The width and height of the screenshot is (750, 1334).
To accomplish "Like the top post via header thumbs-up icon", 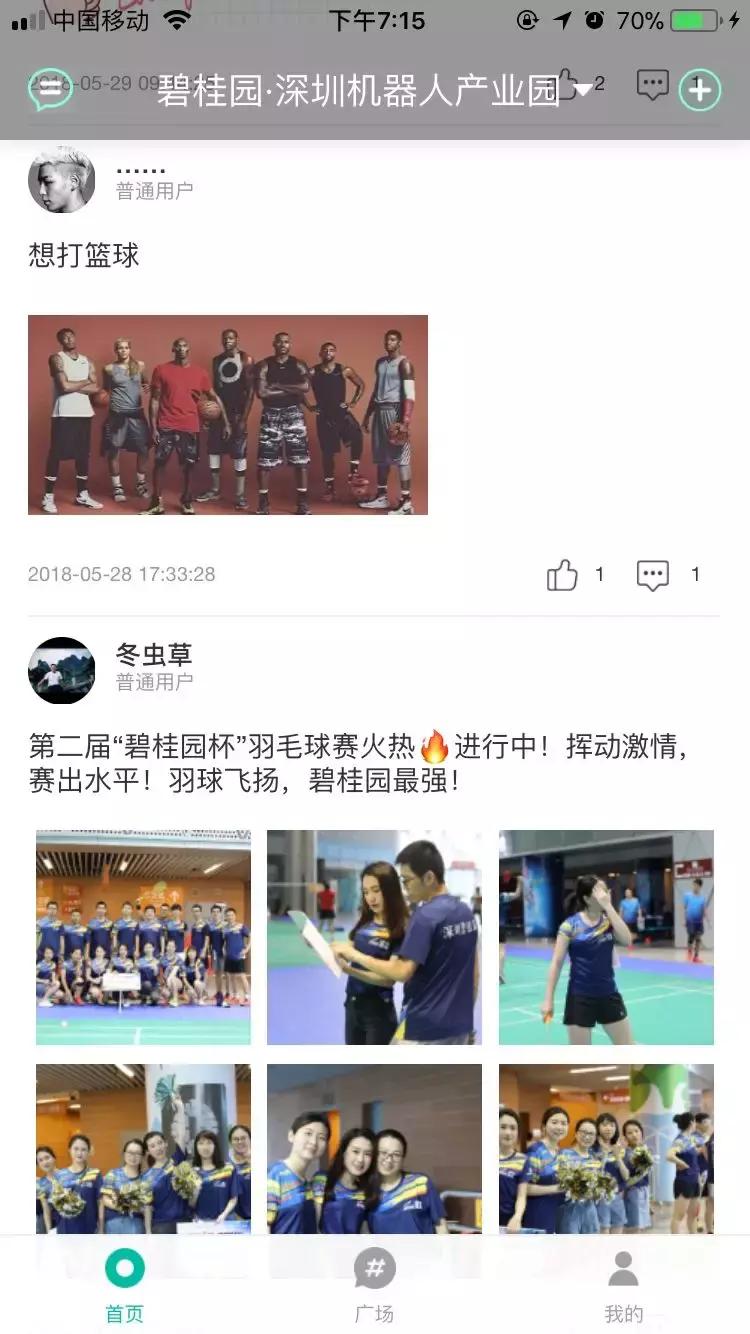I will tap(566, 84).
